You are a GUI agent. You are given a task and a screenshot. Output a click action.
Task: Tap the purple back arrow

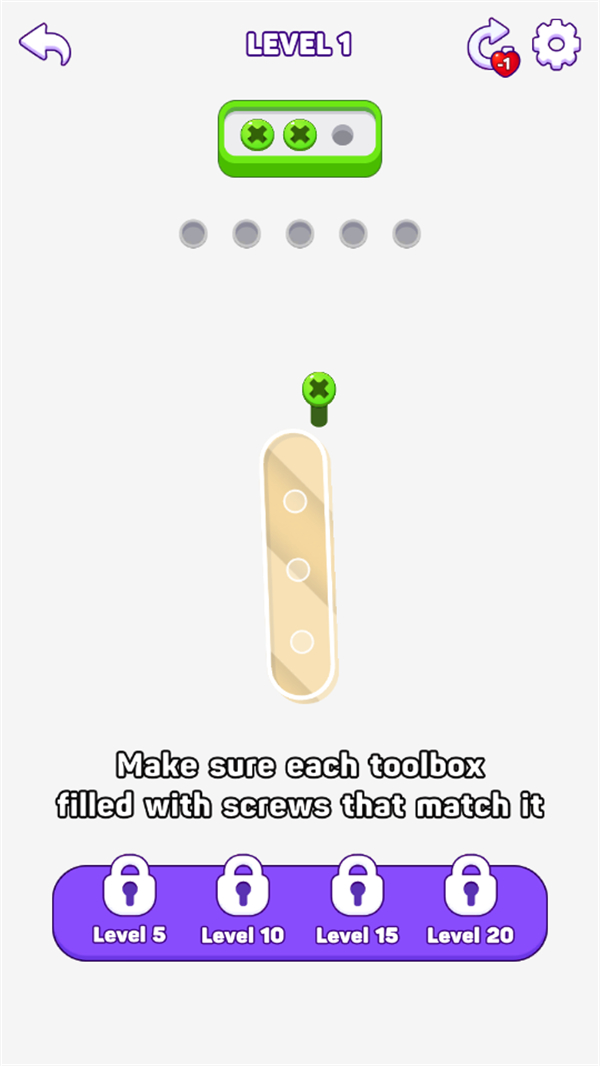[x=45, y=45]
